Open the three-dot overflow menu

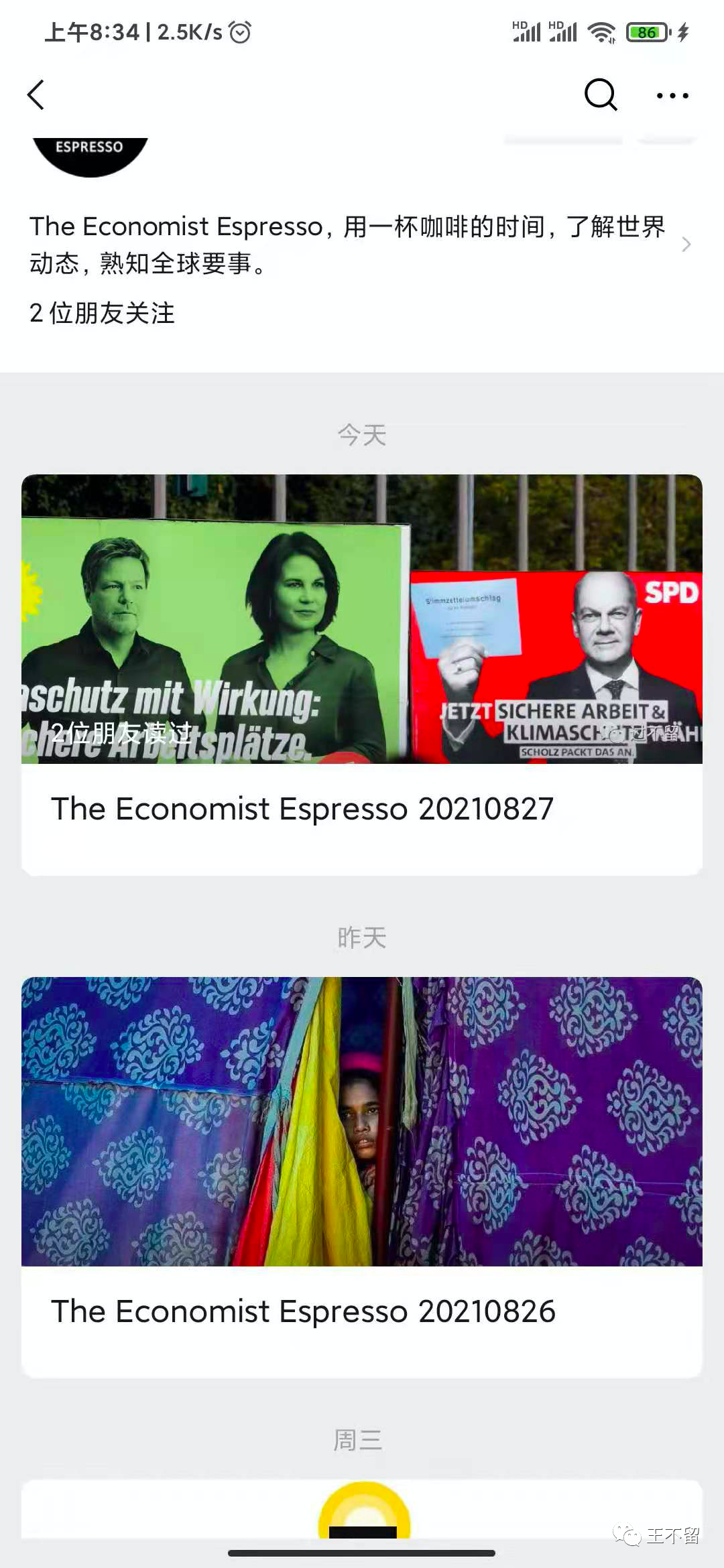pyautogui.click(x=672, y=96)
